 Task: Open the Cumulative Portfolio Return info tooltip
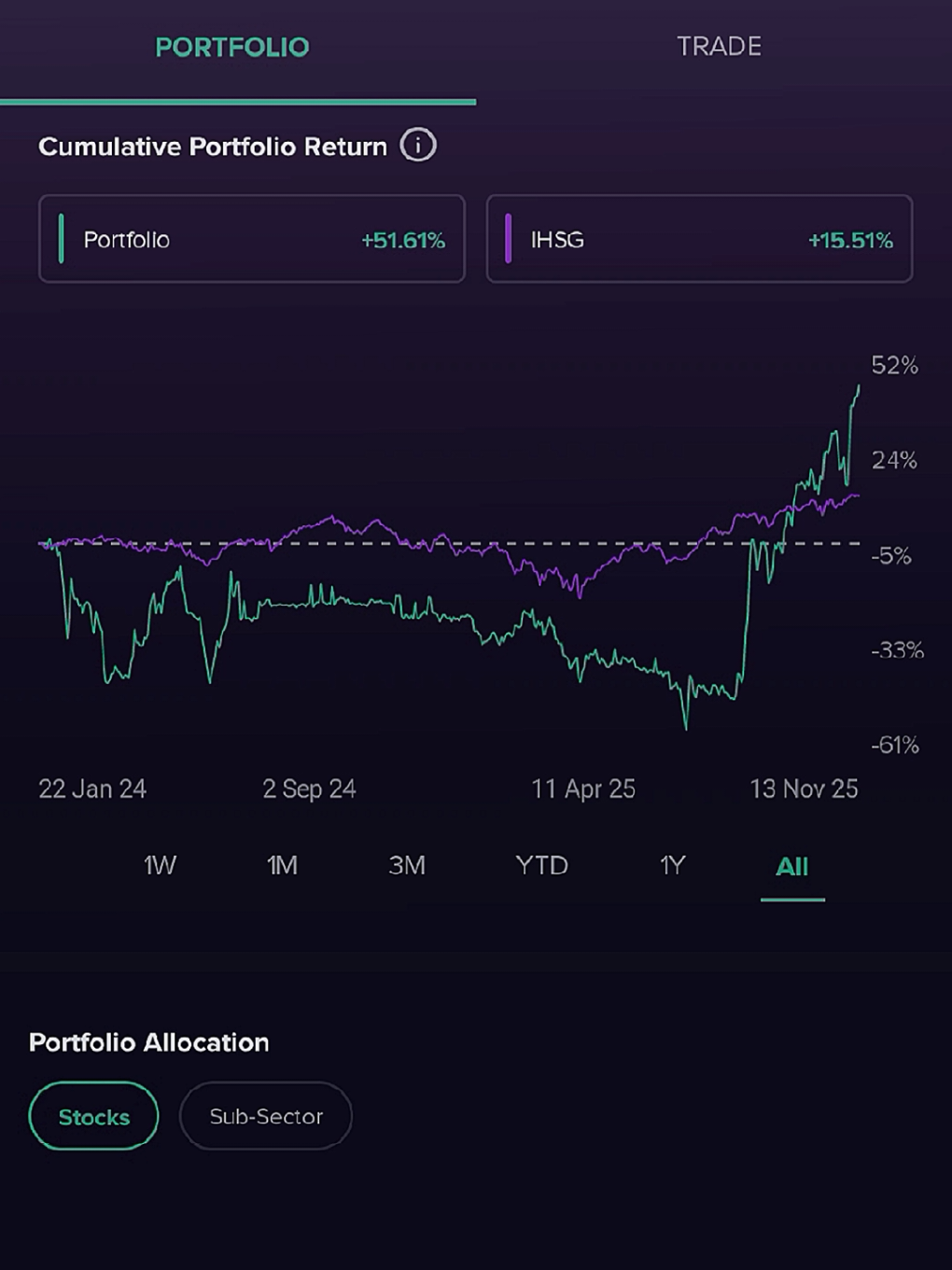tap(418, 146)
